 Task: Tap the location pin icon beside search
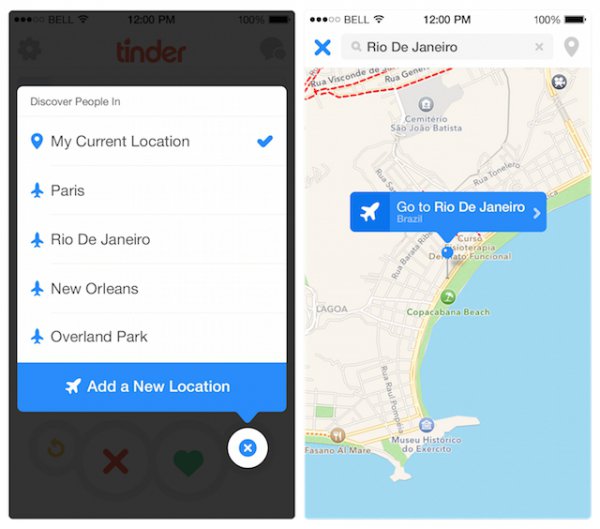[x=572, y=47]
